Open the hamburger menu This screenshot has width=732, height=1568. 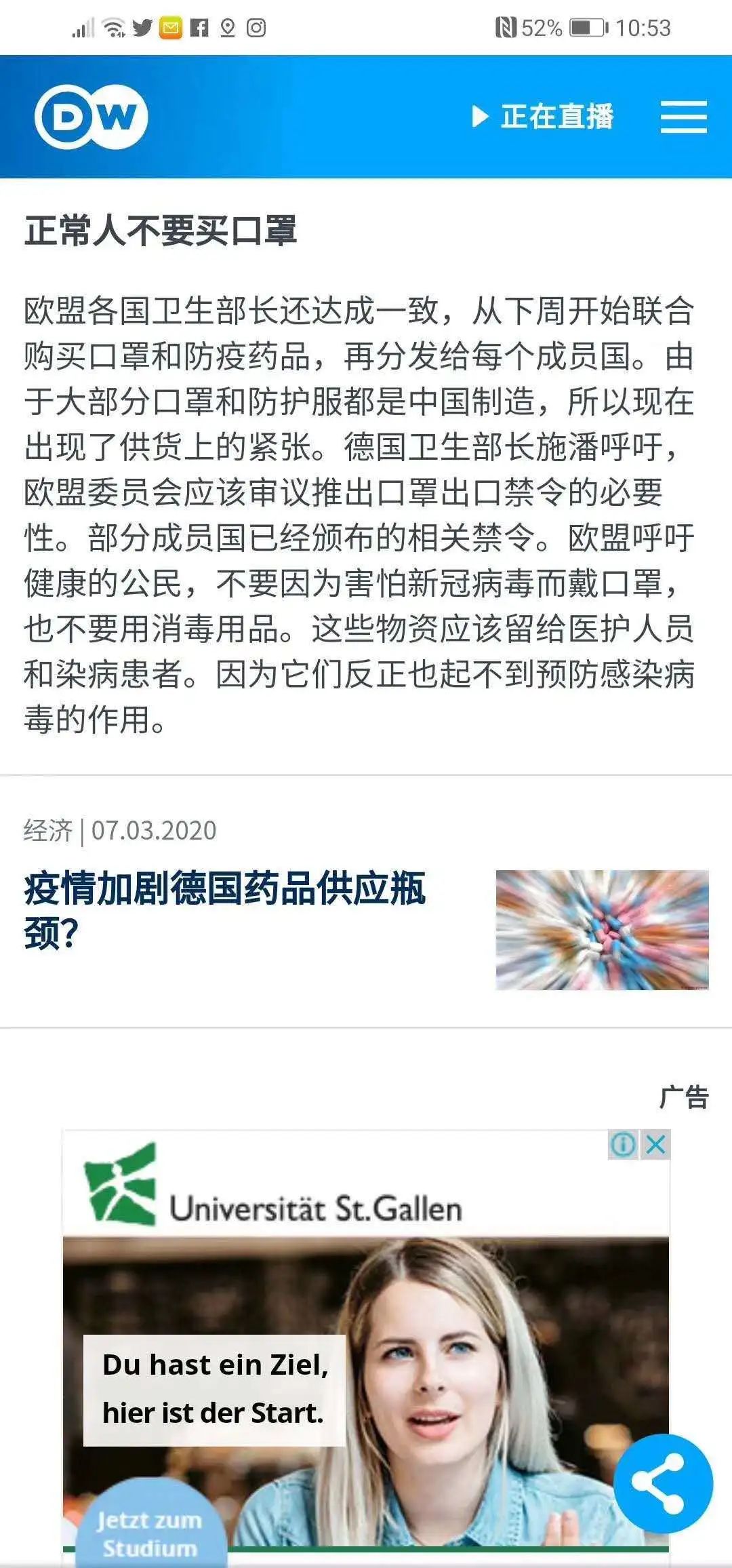[x=684, y=117]
